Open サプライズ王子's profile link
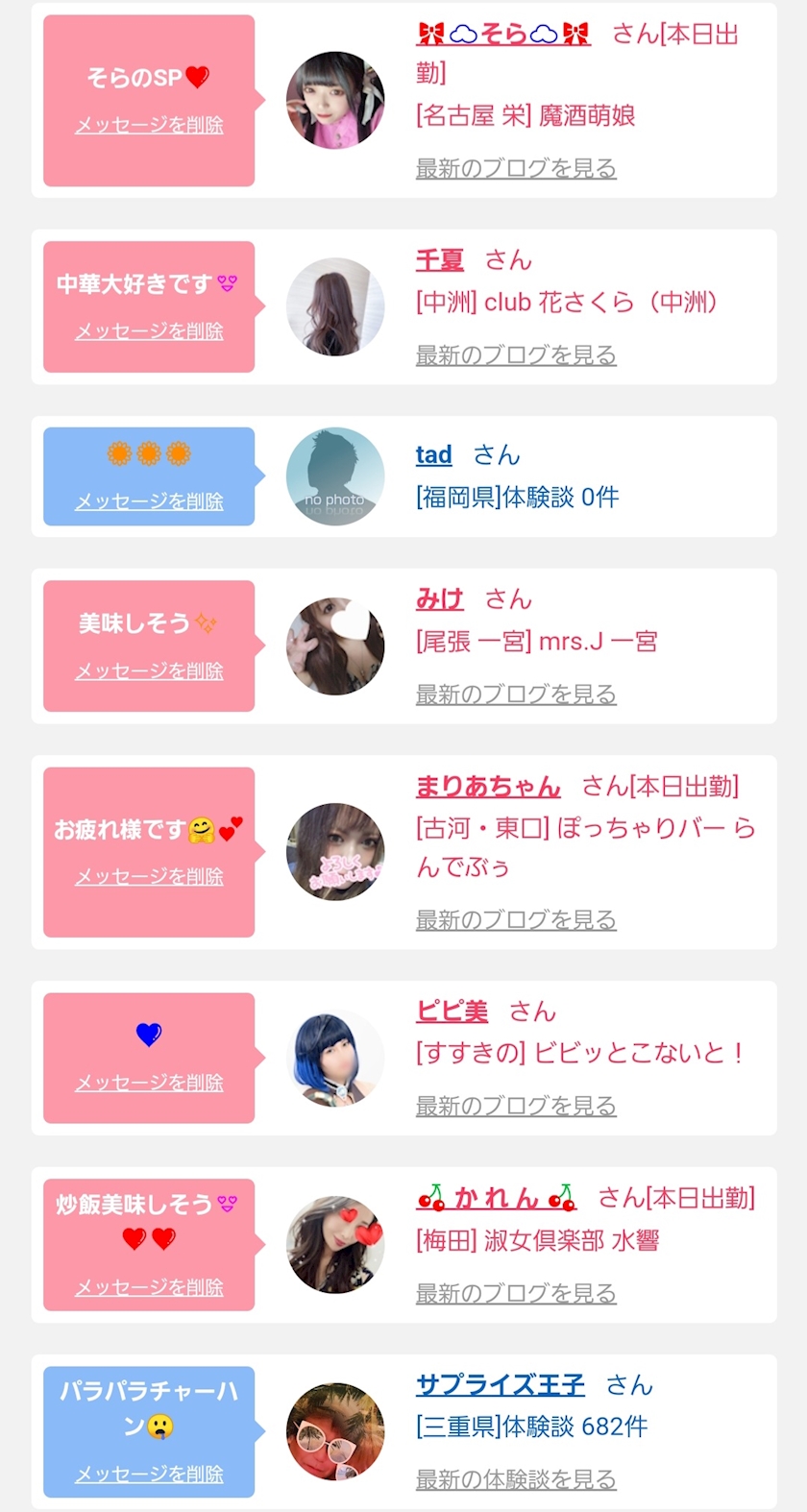 500,1384
